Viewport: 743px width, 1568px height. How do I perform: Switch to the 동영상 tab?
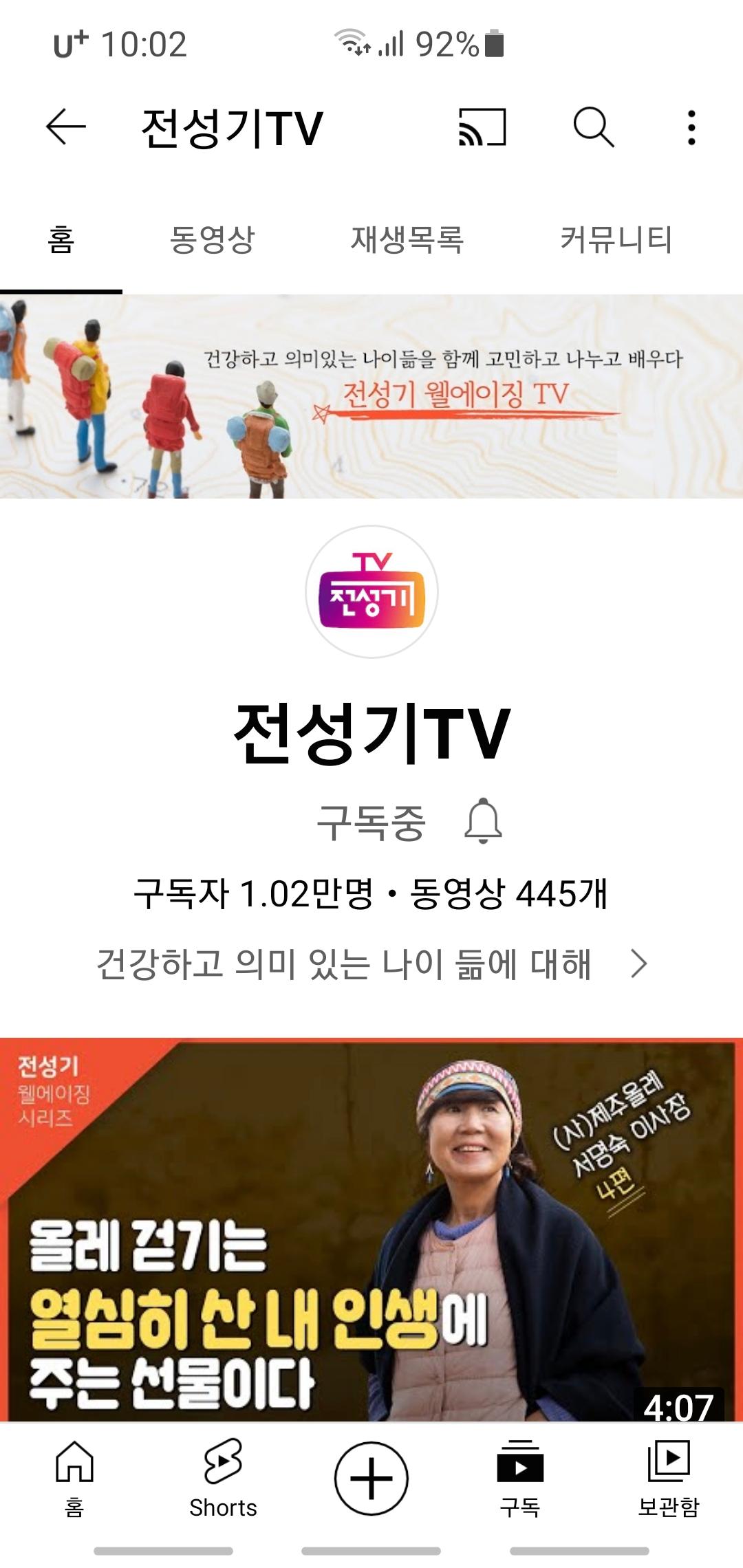(212, 239)
